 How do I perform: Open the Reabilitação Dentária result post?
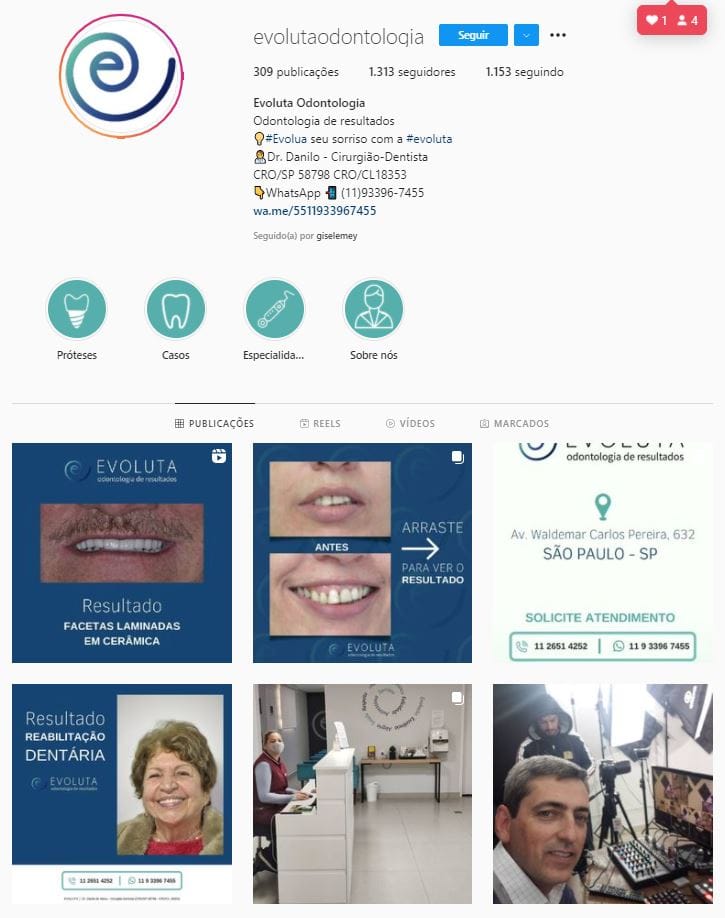(x=122, y=793)
